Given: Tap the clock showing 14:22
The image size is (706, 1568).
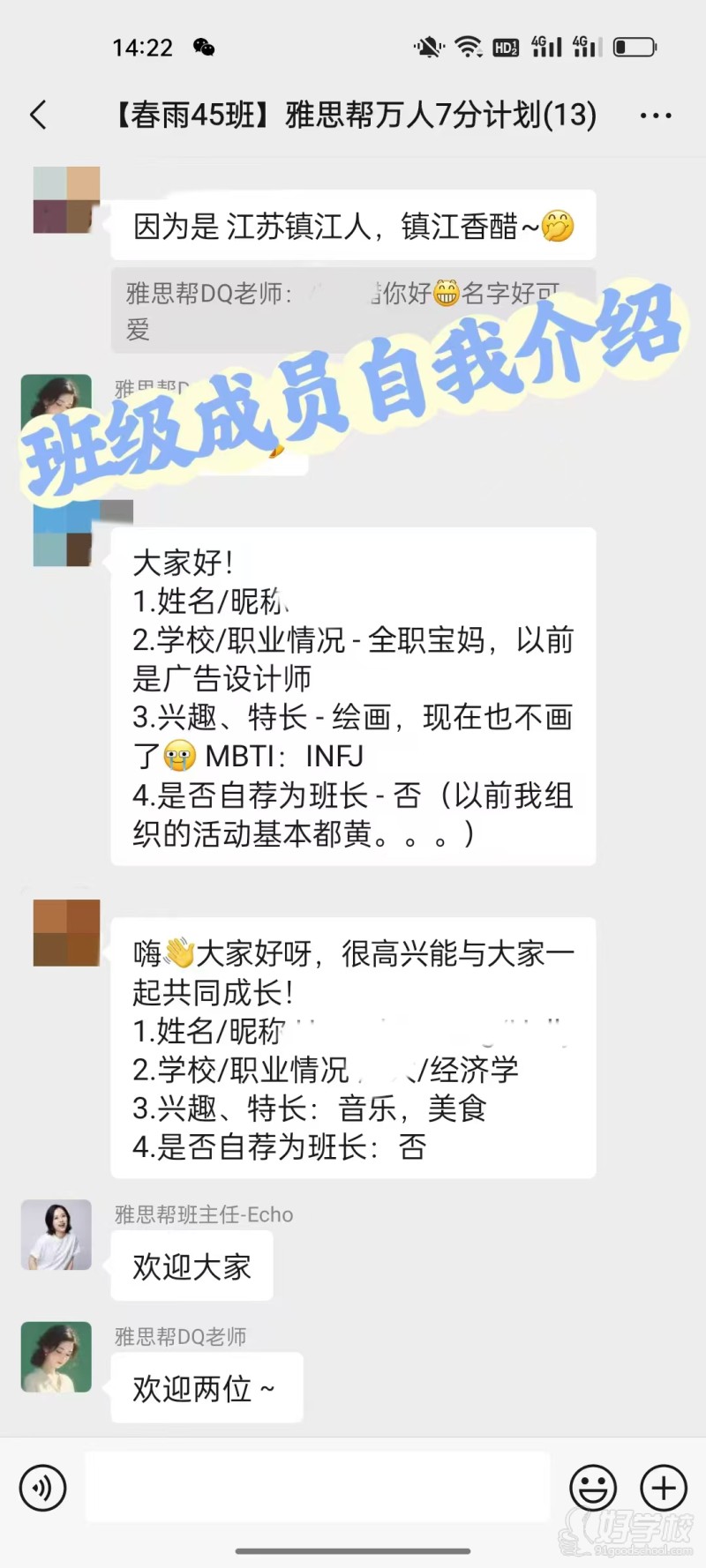Looking at the screenshot, I should point(143,47).
